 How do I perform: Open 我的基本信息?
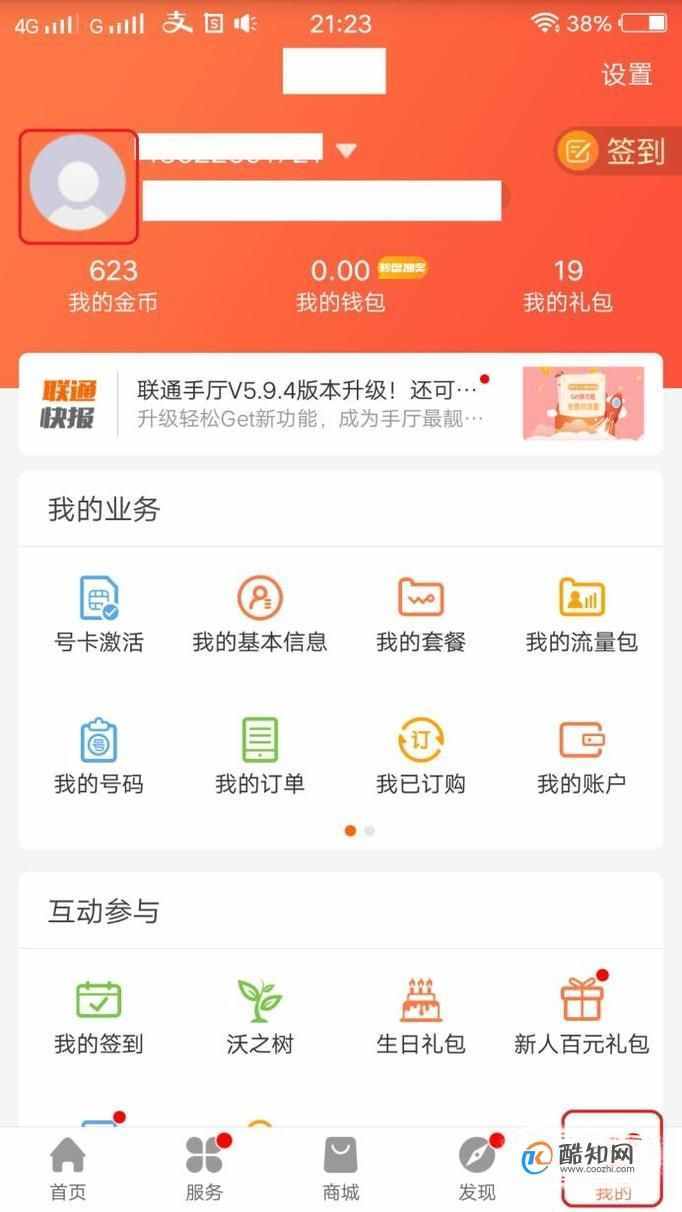[260, 615]
